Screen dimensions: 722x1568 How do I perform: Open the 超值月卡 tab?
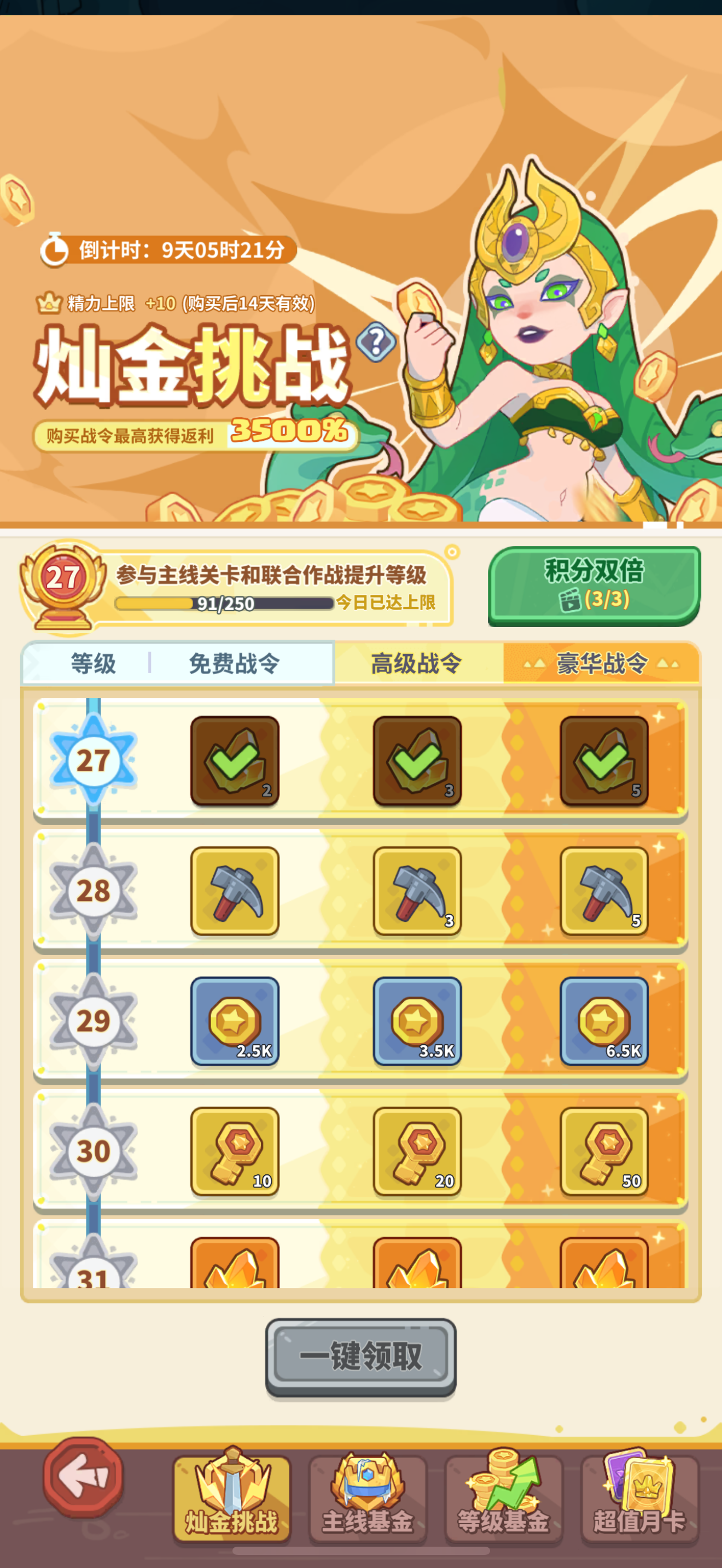639,1500
